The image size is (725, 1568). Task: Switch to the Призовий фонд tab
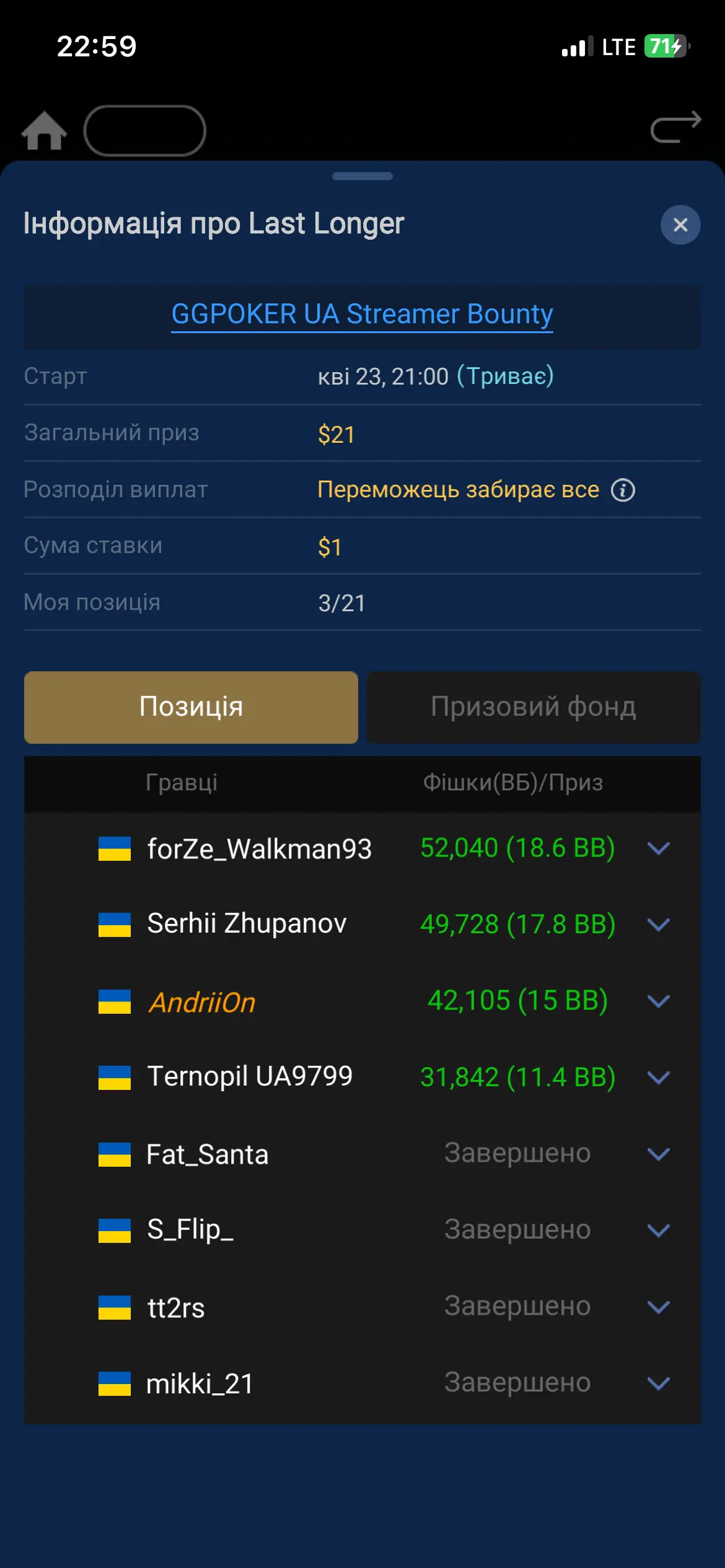click(533, 707)
